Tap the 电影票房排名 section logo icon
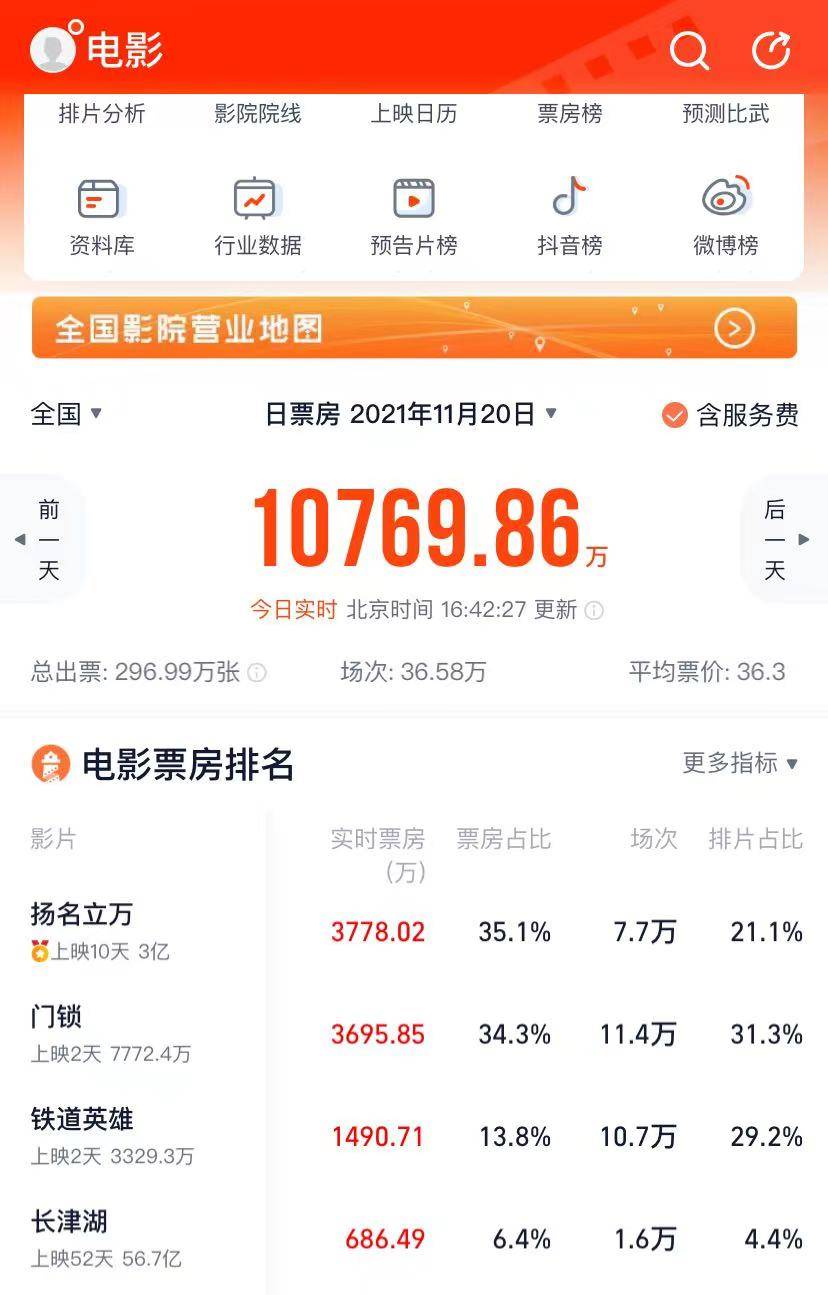The image size is (828, 1295). coord(49,765)
